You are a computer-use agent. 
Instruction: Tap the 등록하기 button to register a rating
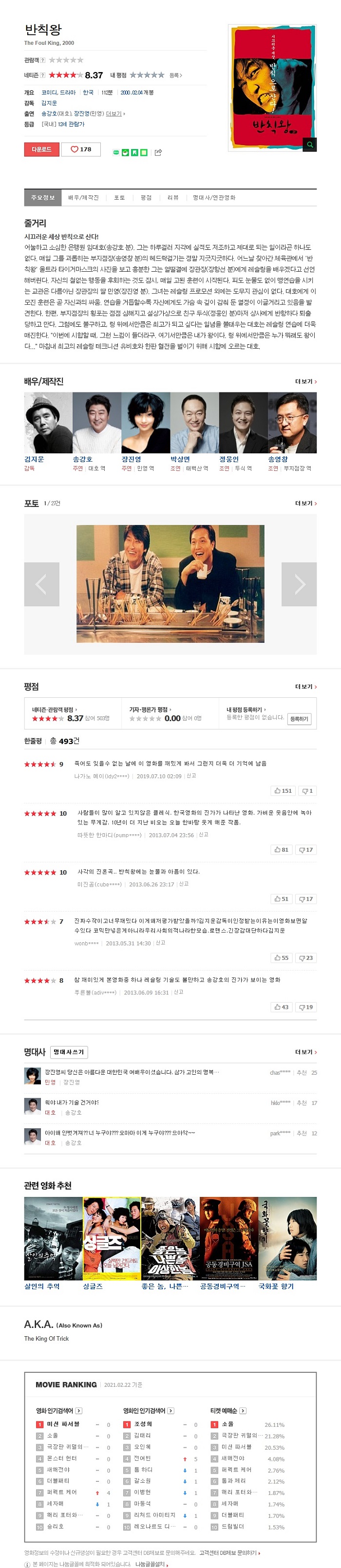click(x=299, y=719)
